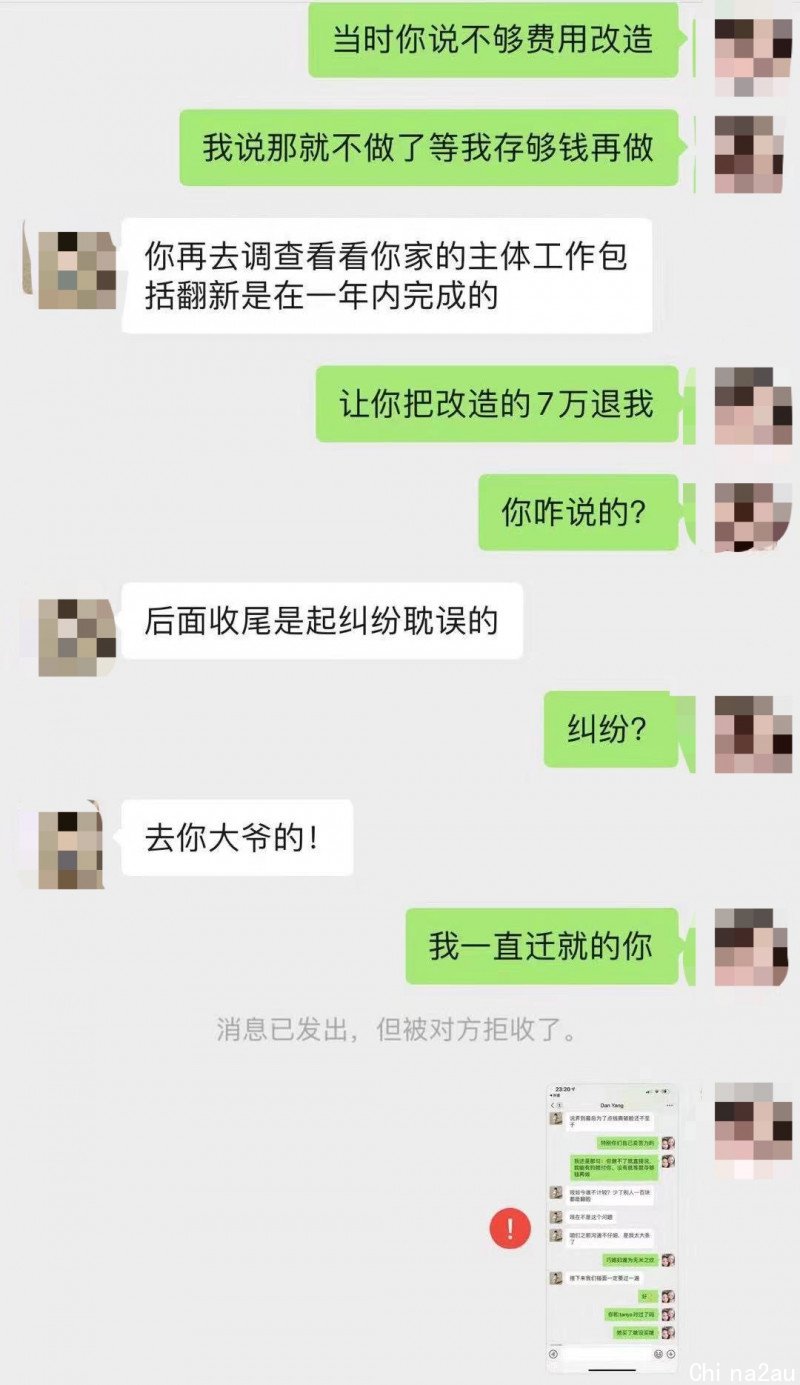
Task: Tap the red failed-send exclamation icon
Action: click(510, 1228)
